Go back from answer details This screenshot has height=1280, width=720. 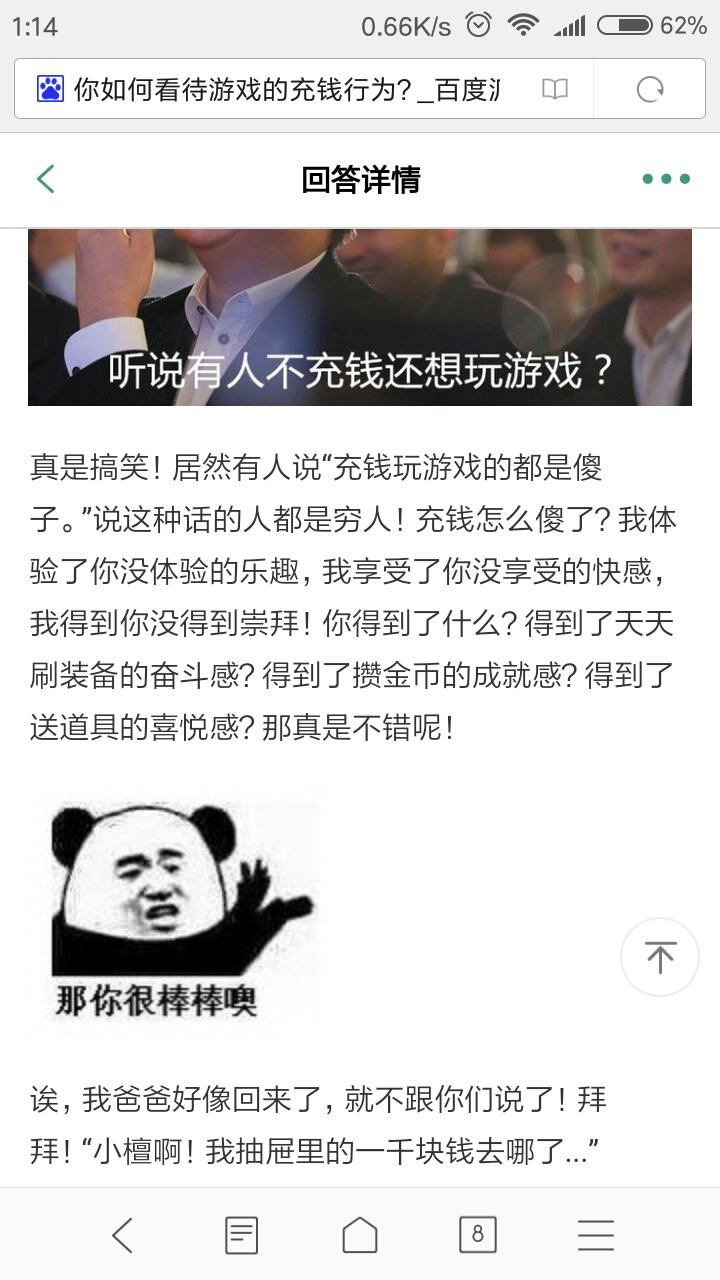(x=46, y=179)
